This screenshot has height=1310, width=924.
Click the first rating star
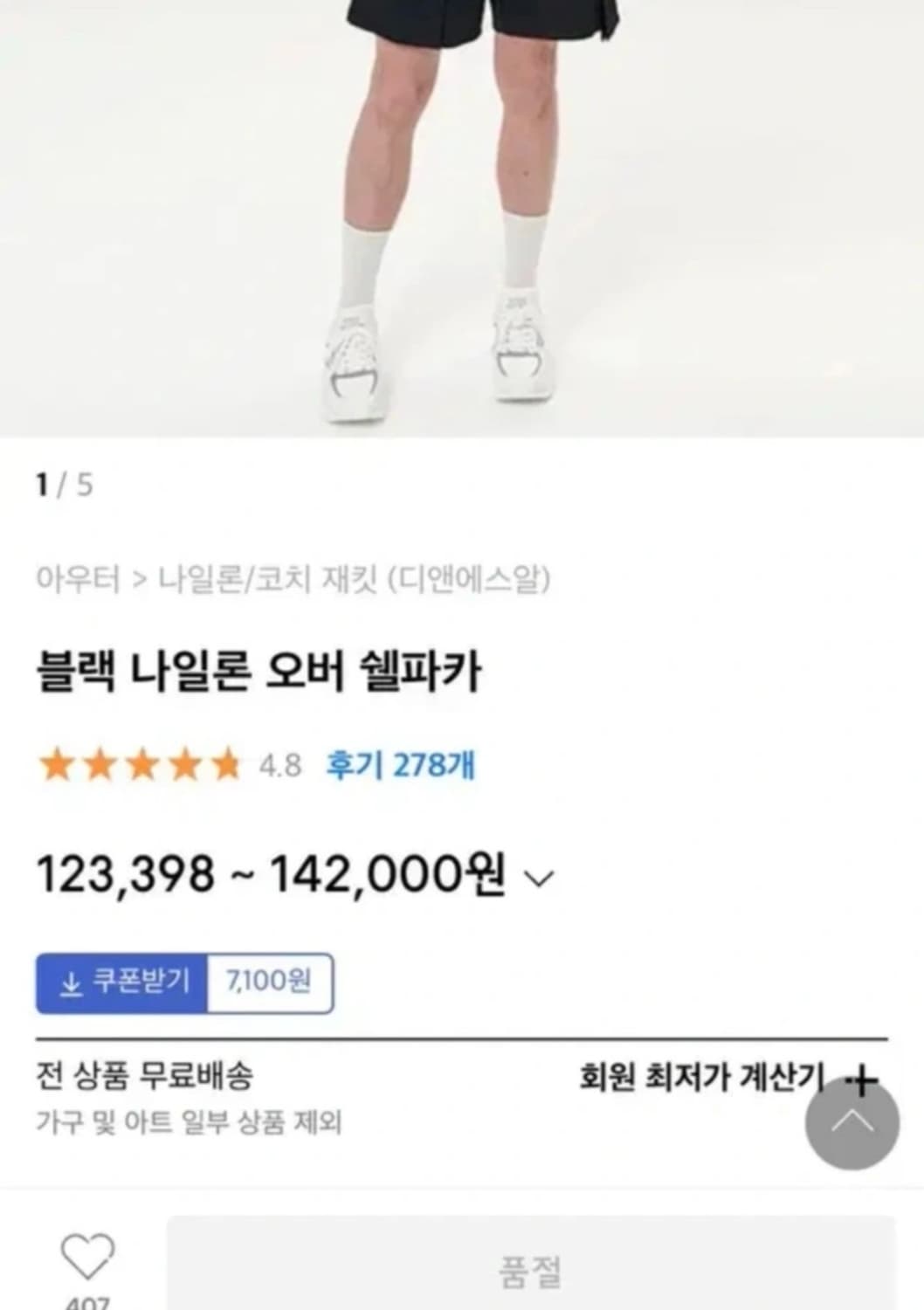click(x=58, y=763)
